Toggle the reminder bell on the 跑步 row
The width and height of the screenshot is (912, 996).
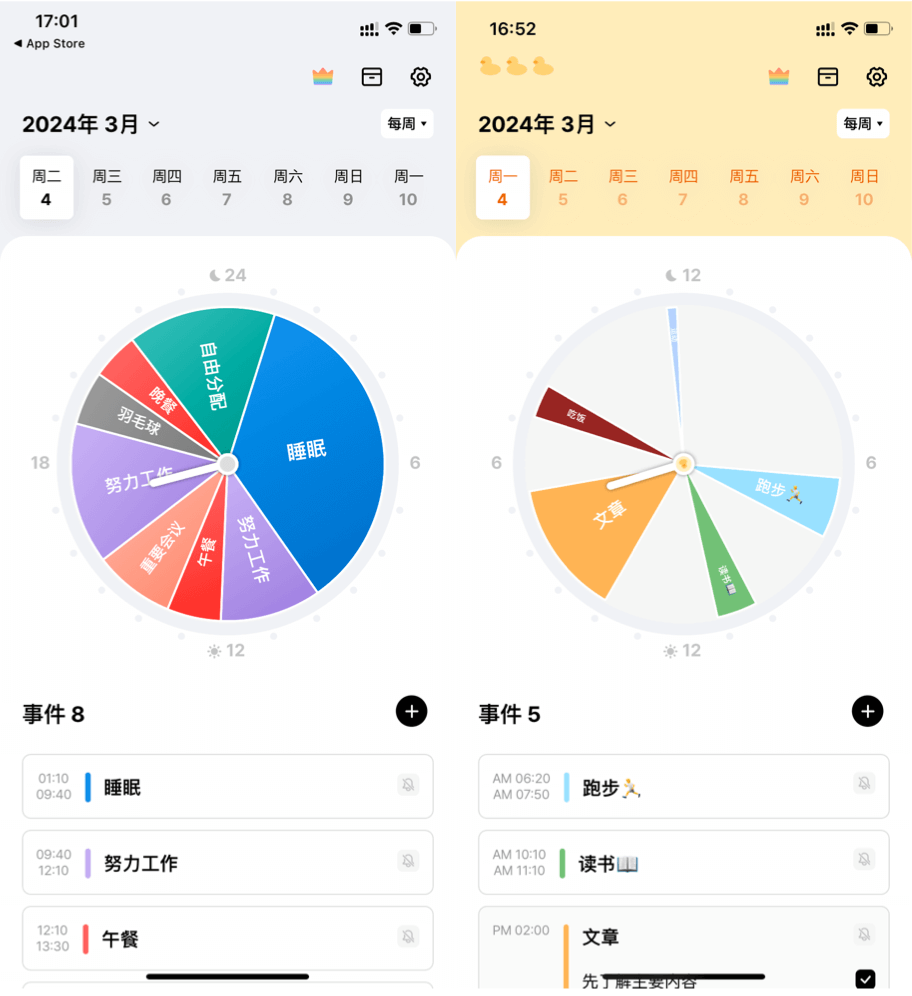pyautogui.click(x=864, y=784)
